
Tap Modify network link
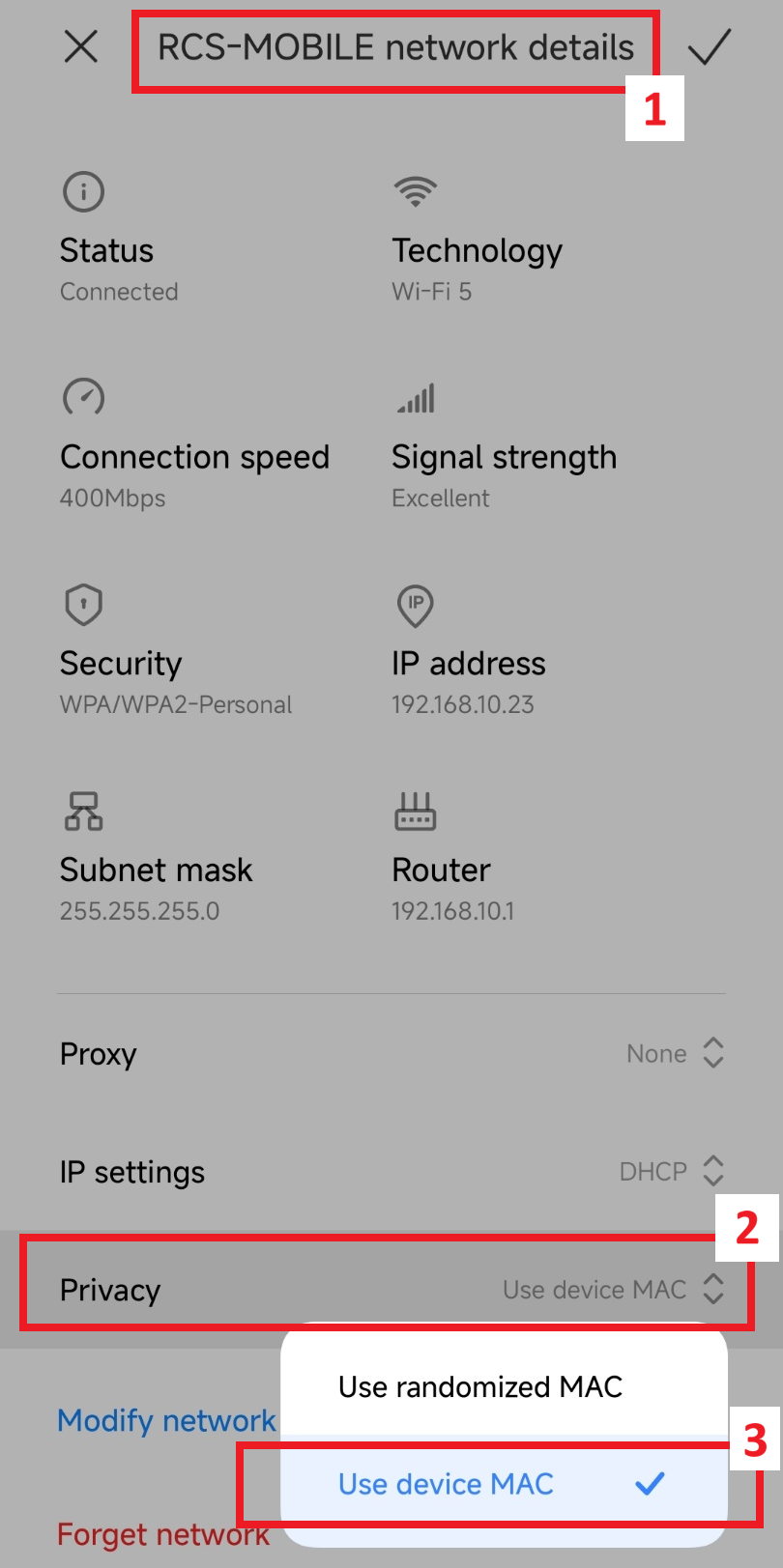pos(166,1420)
